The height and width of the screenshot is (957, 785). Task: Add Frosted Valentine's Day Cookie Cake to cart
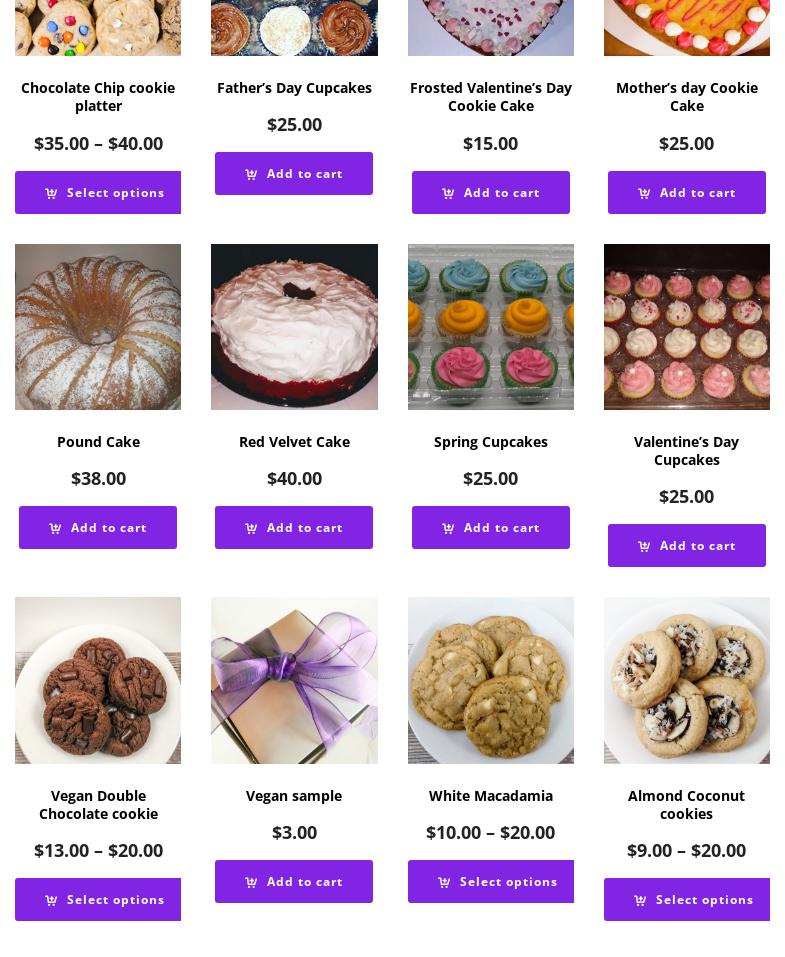click(490, 193)
